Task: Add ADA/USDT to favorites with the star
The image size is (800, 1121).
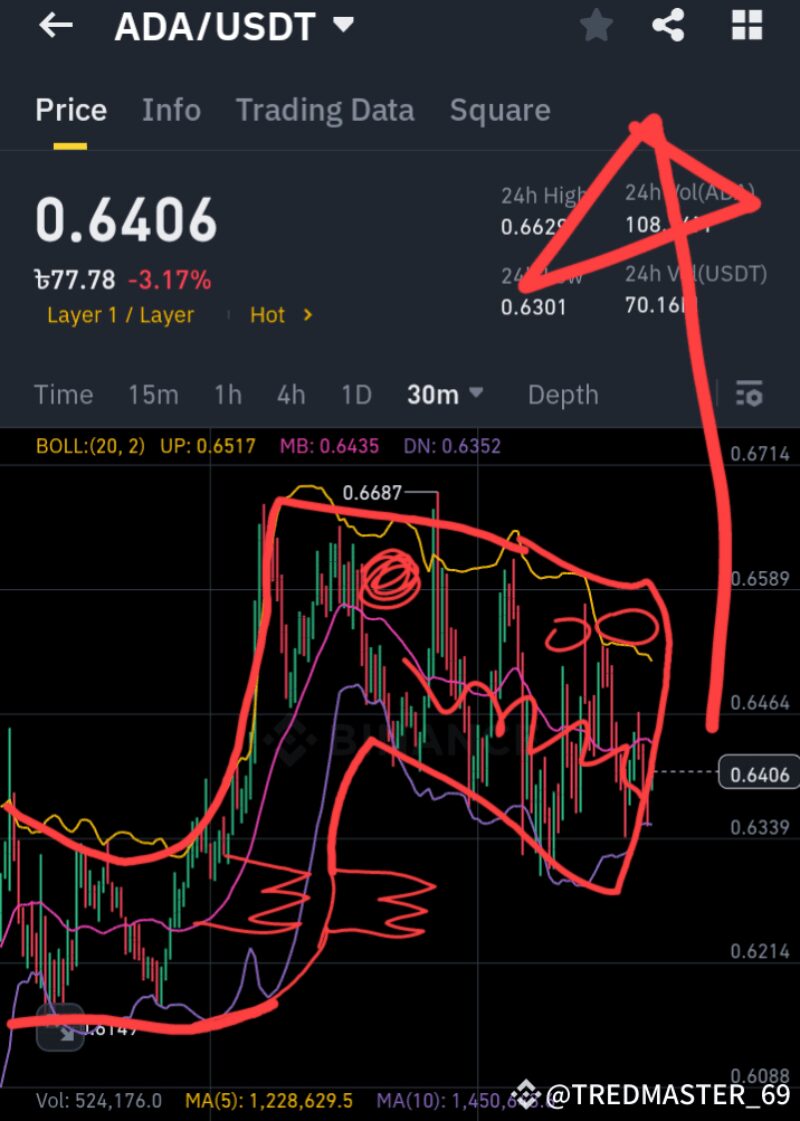Action: (x=596, y=27)
